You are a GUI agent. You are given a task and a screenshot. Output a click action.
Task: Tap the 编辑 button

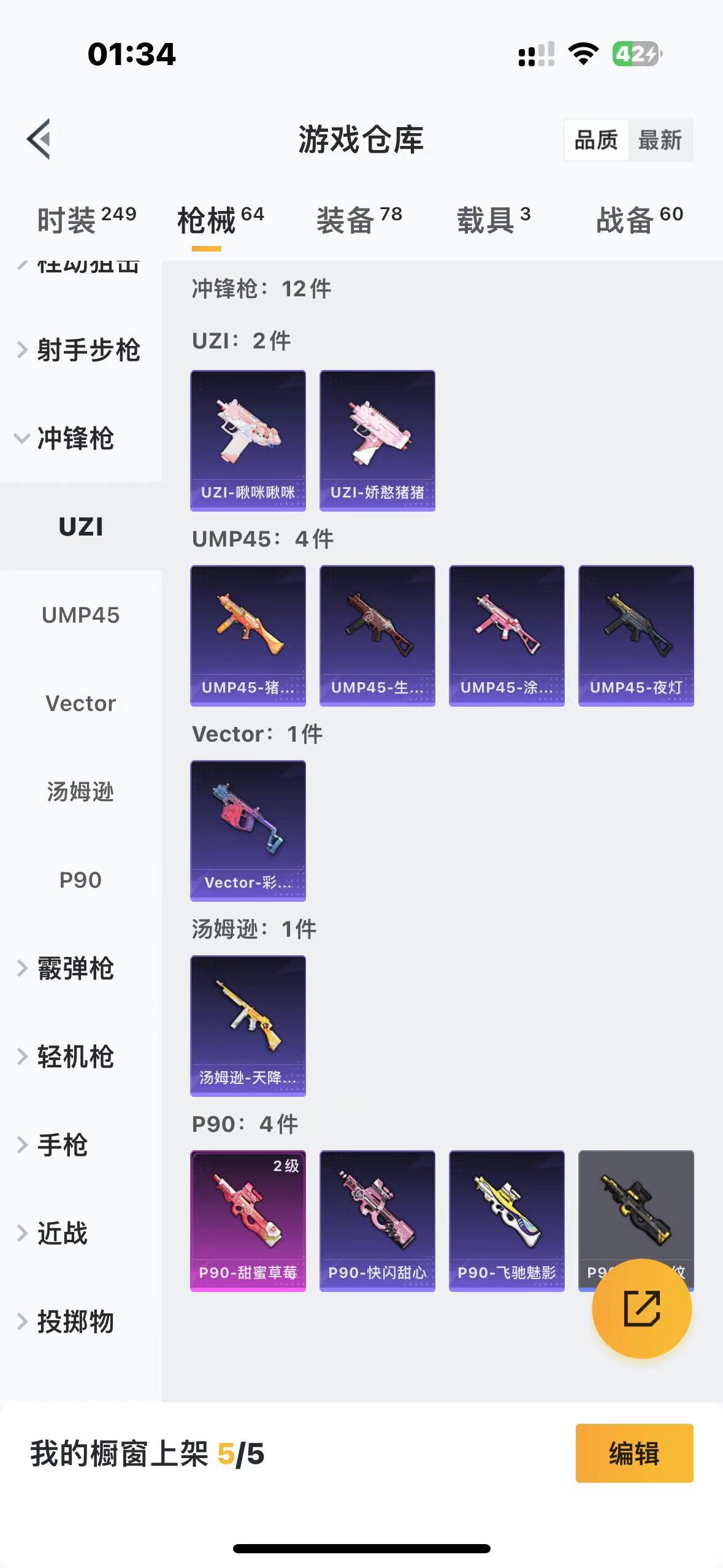(x=634, y=1453)
